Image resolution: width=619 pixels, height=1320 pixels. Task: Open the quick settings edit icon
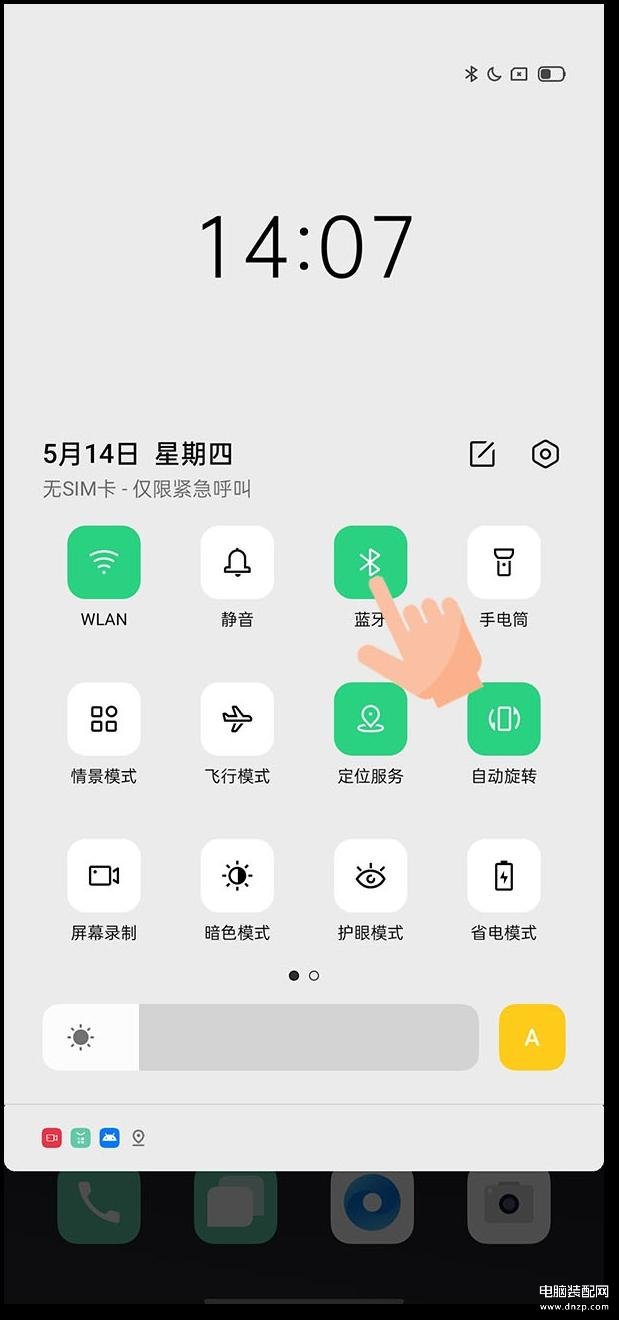pyautogui.click(x=482, y=454)
